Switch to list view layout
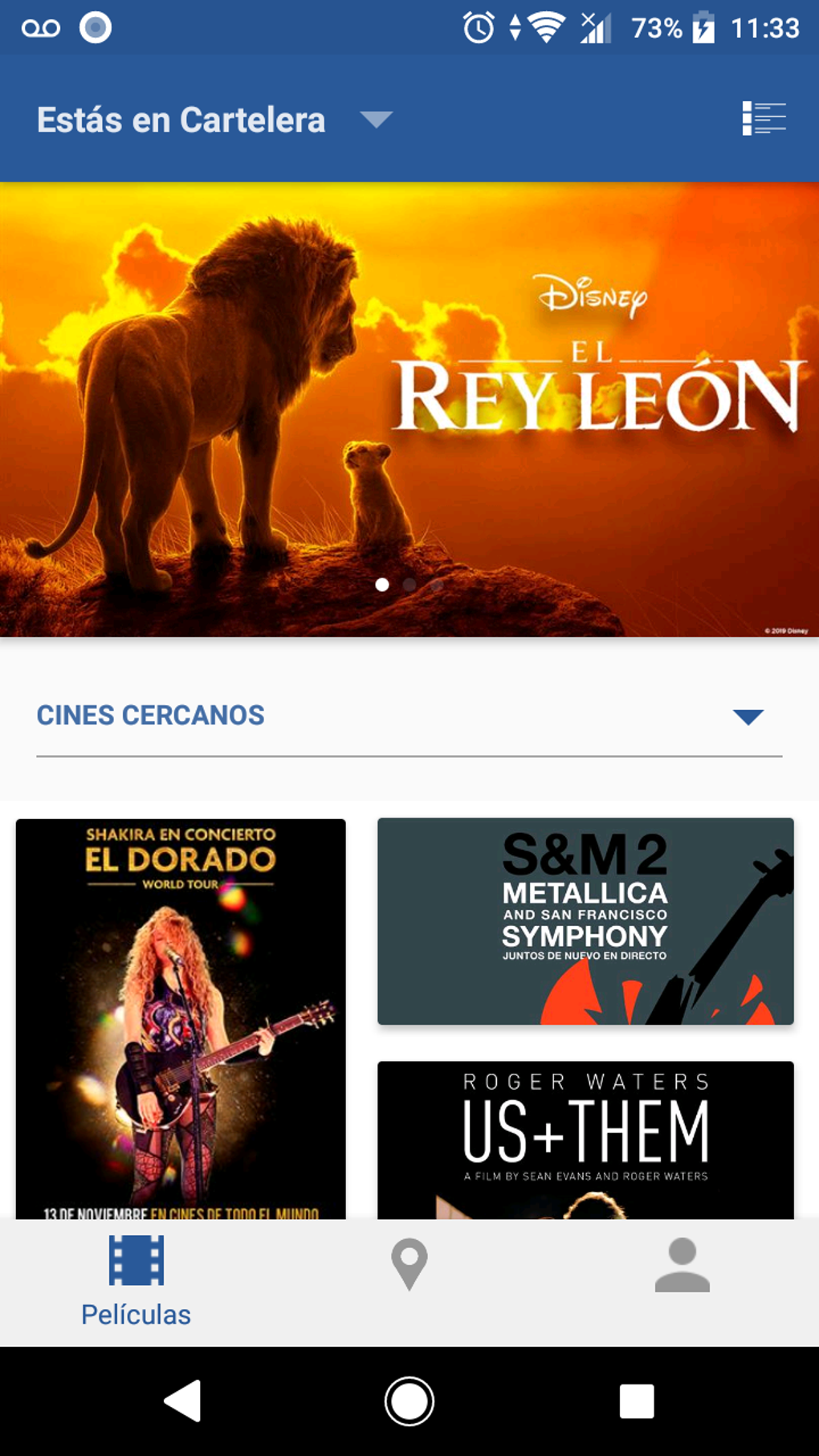The height and width of the screenshot is (1456, 819). click(763, 119)
